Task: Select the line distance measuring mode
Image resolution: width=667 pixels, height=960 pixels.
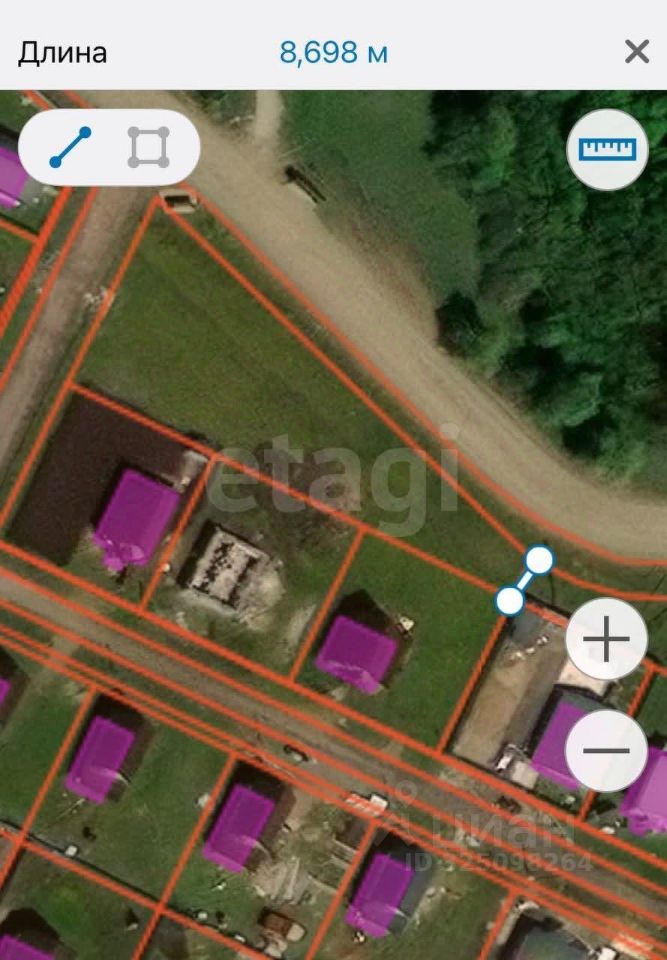Action: (70, 147)
